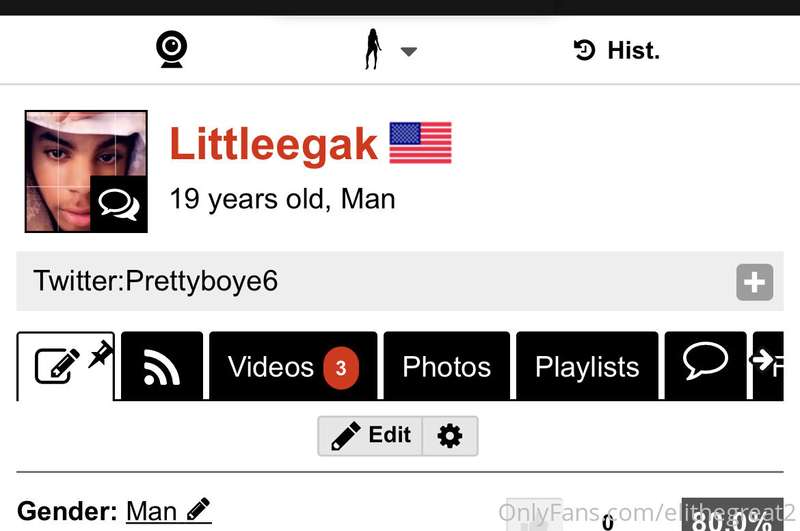
Task: Expand the Twitter info with the plus button
Action: [x=754, y=283]
